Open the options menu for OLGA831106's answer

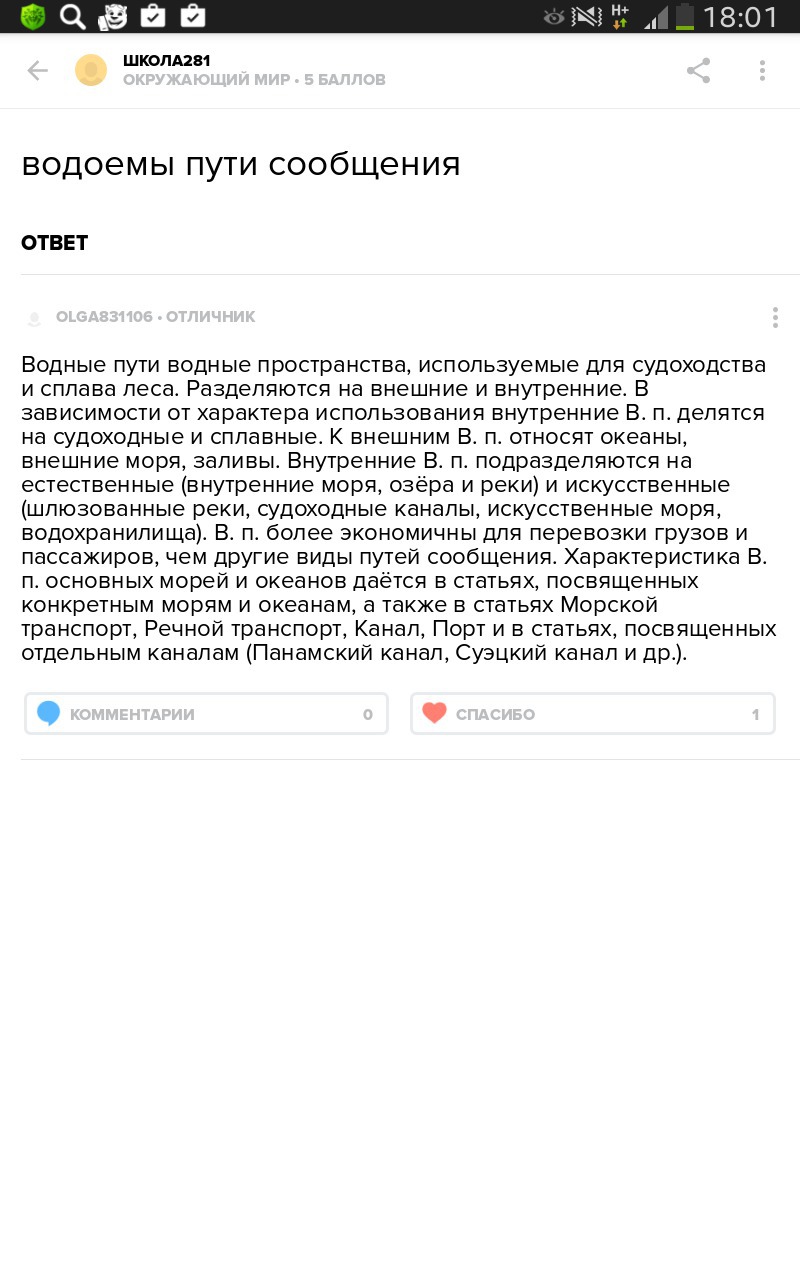pyautogui.click(x=775, y=317)
